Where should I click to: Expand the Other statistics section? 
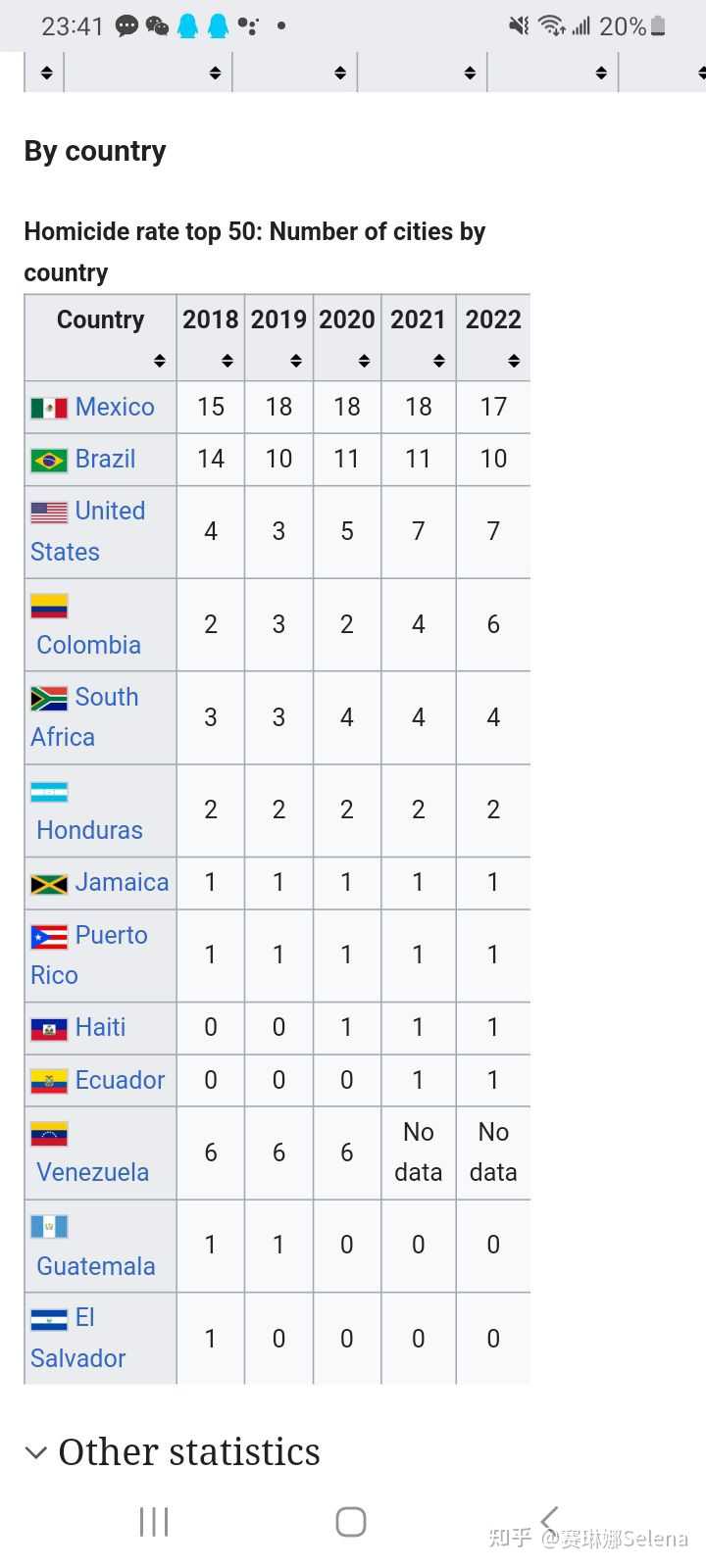tap(172, 1451)
